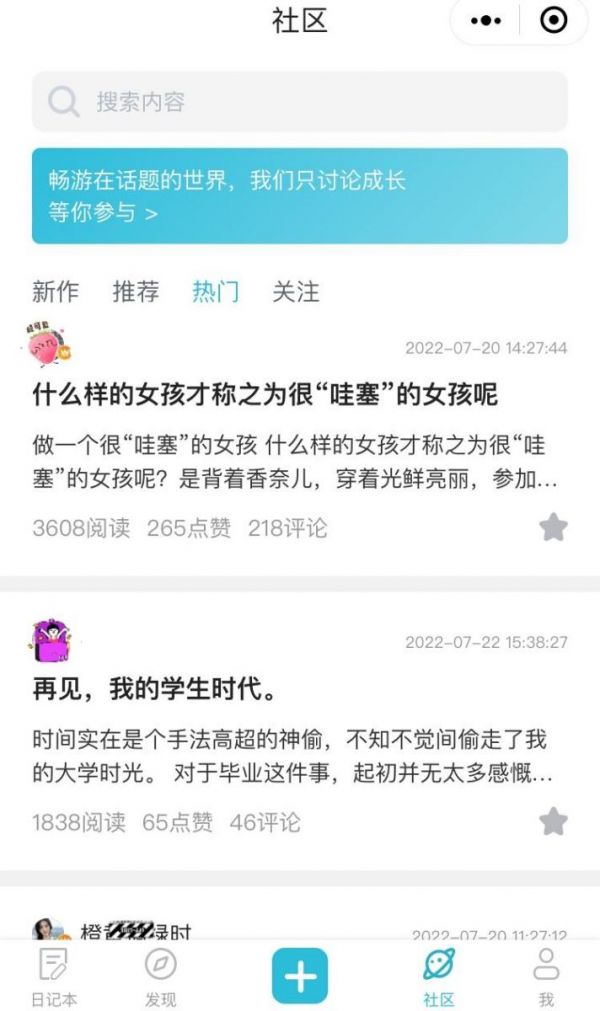Star the 再见，我的学生时代 post
Image resolution: width=600 pixels, height=1011 pixels.
553,822
